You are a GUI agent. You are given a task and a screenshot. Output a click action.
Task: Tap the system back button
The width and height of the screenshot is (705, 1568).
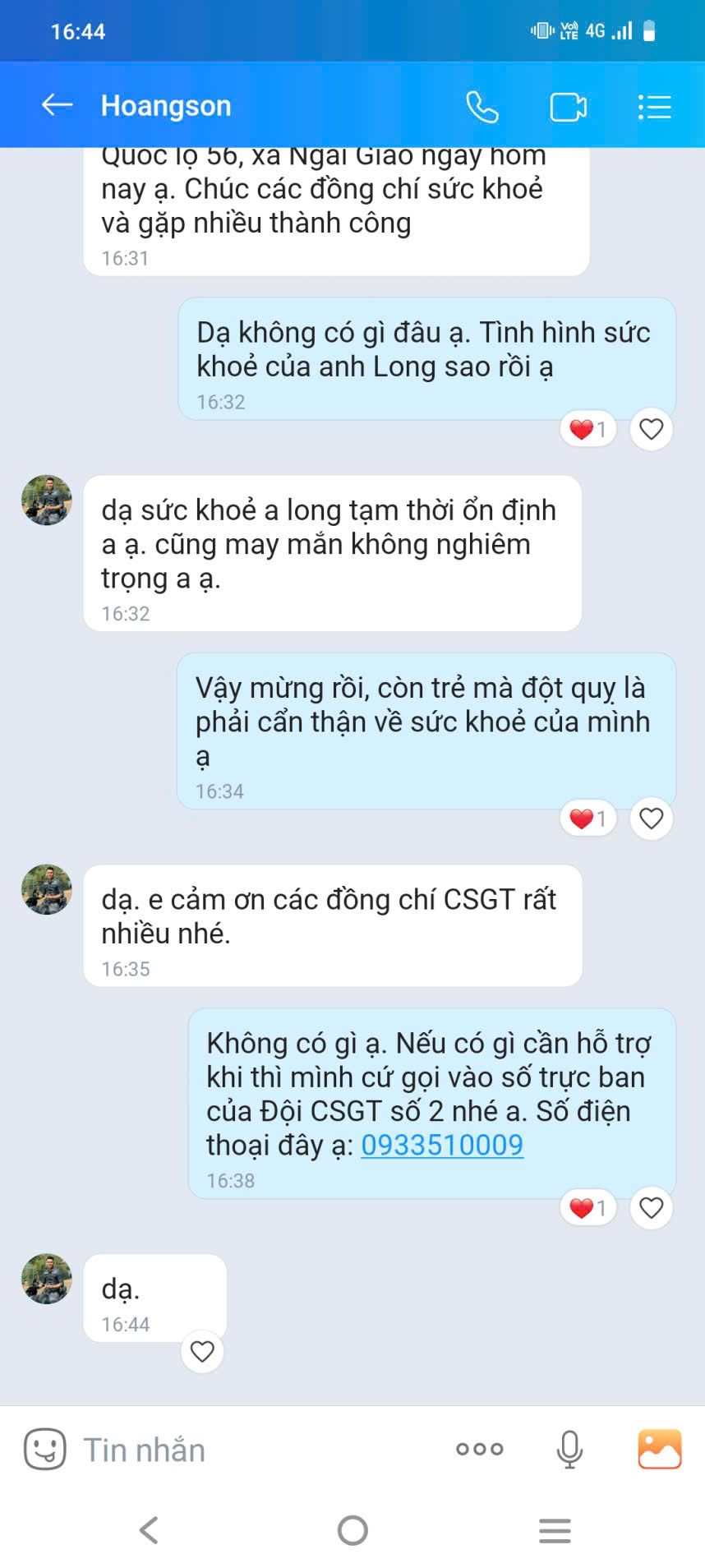pyautogui.click(x=149, y=1530)
